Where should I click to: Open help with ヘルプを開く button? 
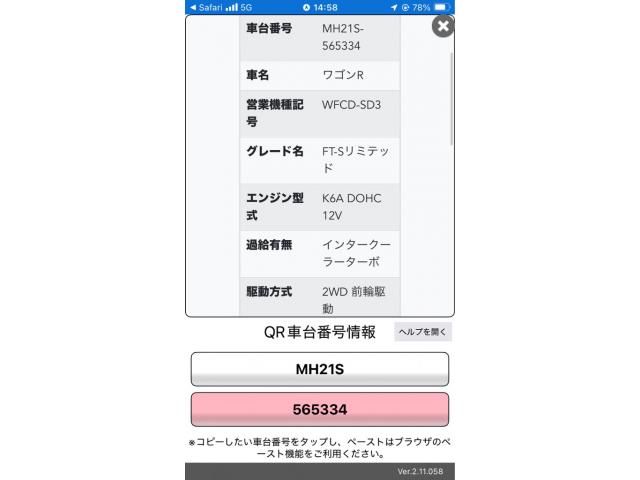422,332
